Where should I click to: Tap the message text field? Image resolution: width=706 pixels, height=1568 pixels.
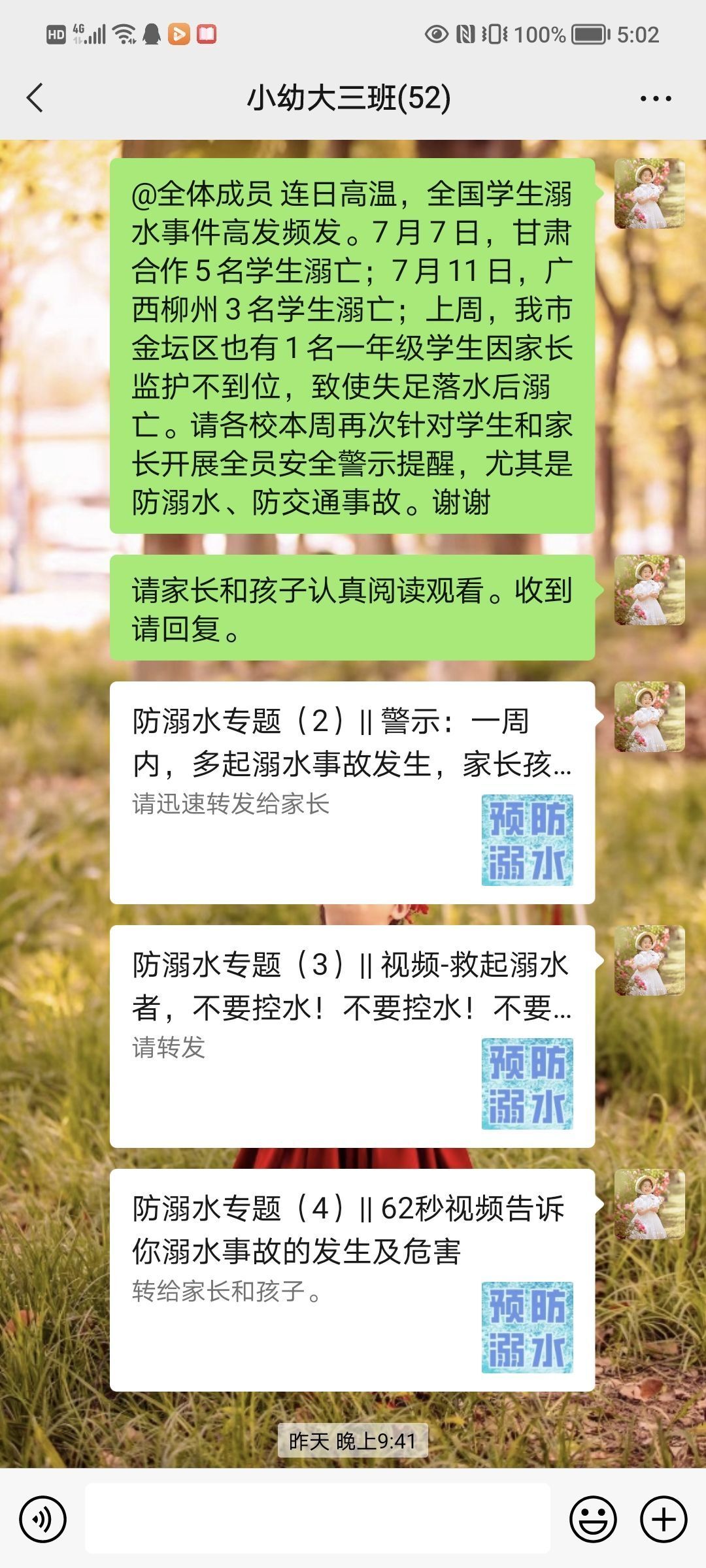[318, 1518]
